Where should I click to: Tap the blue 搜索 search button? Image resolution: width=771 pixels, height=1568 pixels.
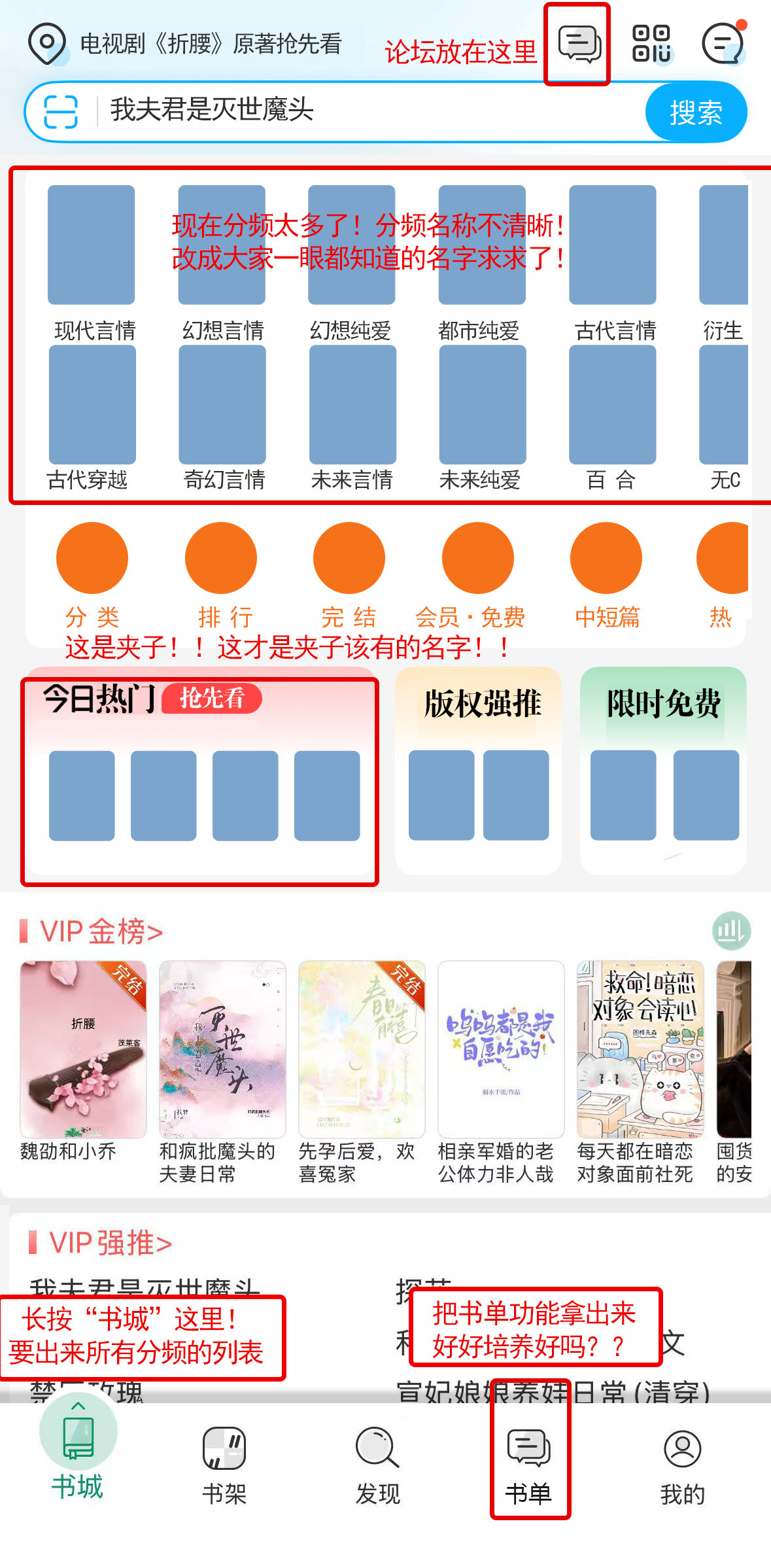pyautogui.click(x=695, y=113)
